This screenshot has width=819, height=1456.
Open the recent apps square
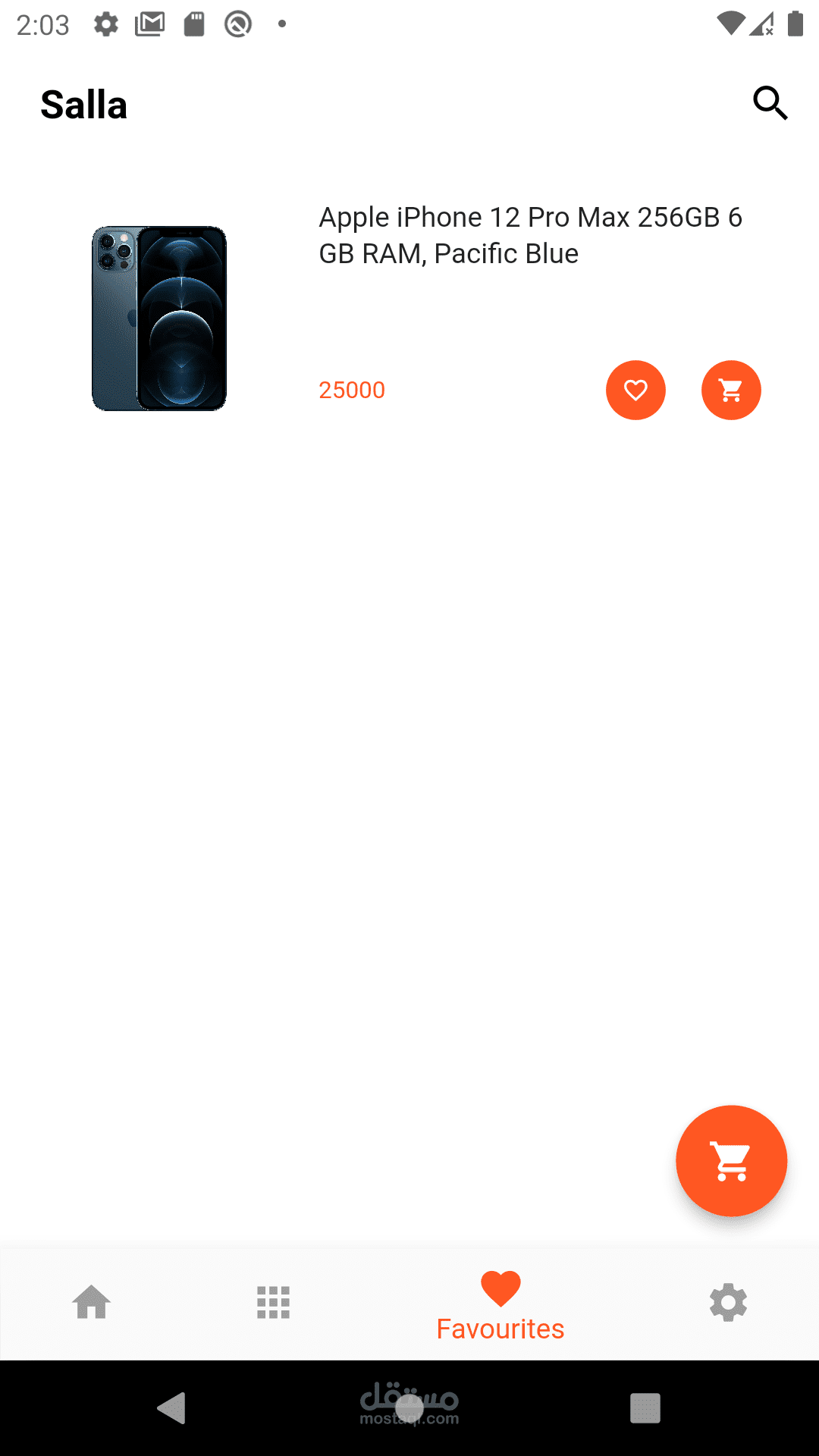(x=645, y=1408)
